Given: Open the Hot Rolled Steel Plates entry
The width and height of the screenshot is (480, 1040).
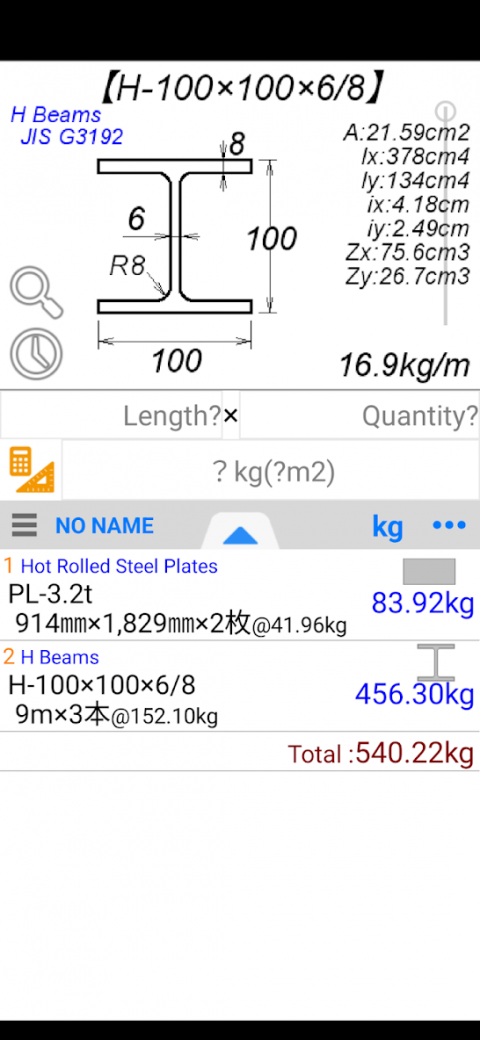Looking at the screenshot, I should pos(240,595).
